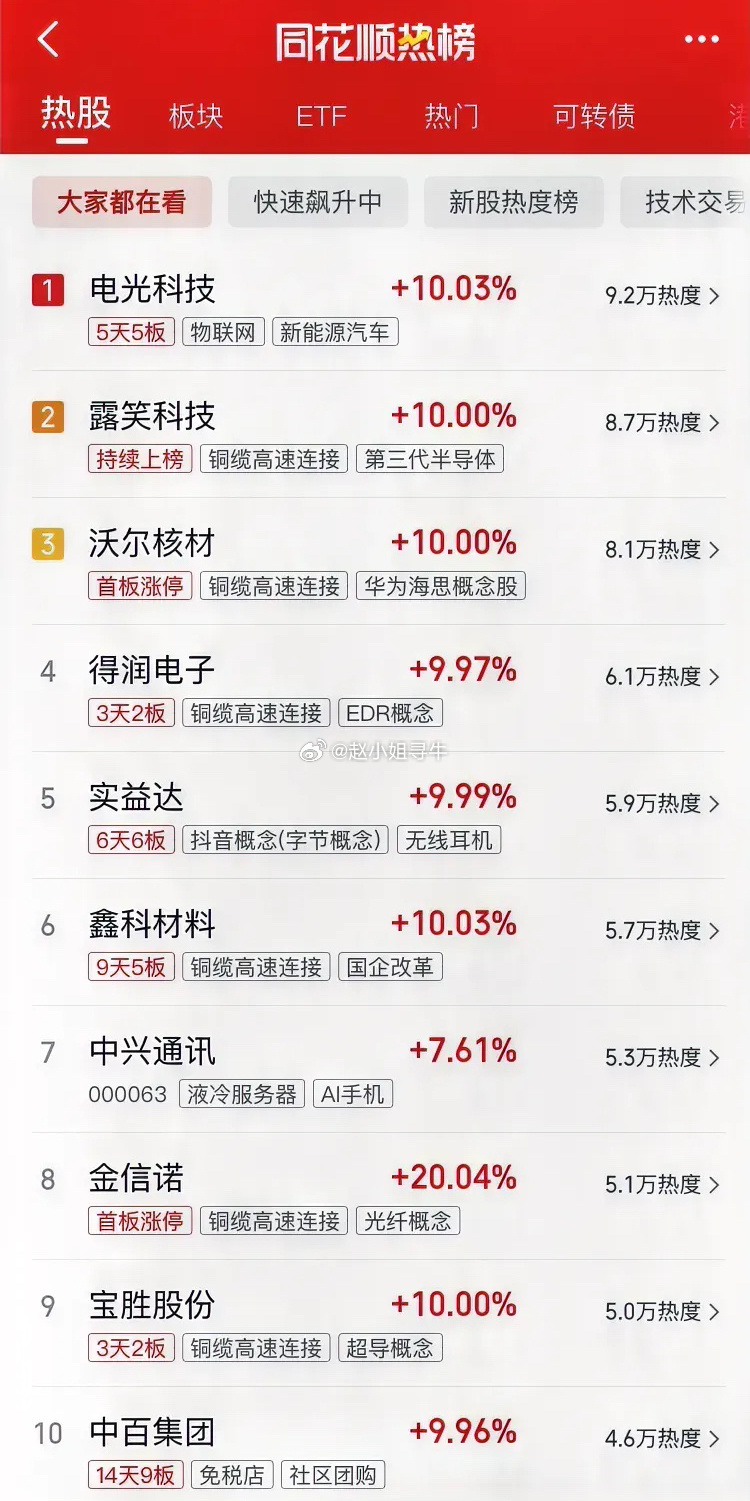Tap the rank 3 badge beside 沃尔核材
Image resolution: width=750 pixels, height=1501 pixels.
click(x=47, y=543)
